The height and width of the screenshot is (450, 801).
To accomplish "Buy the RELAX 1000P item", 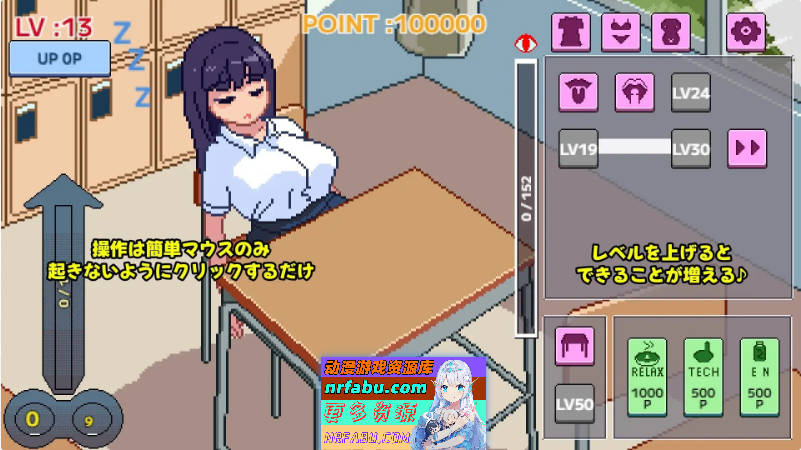I will 646,375.
